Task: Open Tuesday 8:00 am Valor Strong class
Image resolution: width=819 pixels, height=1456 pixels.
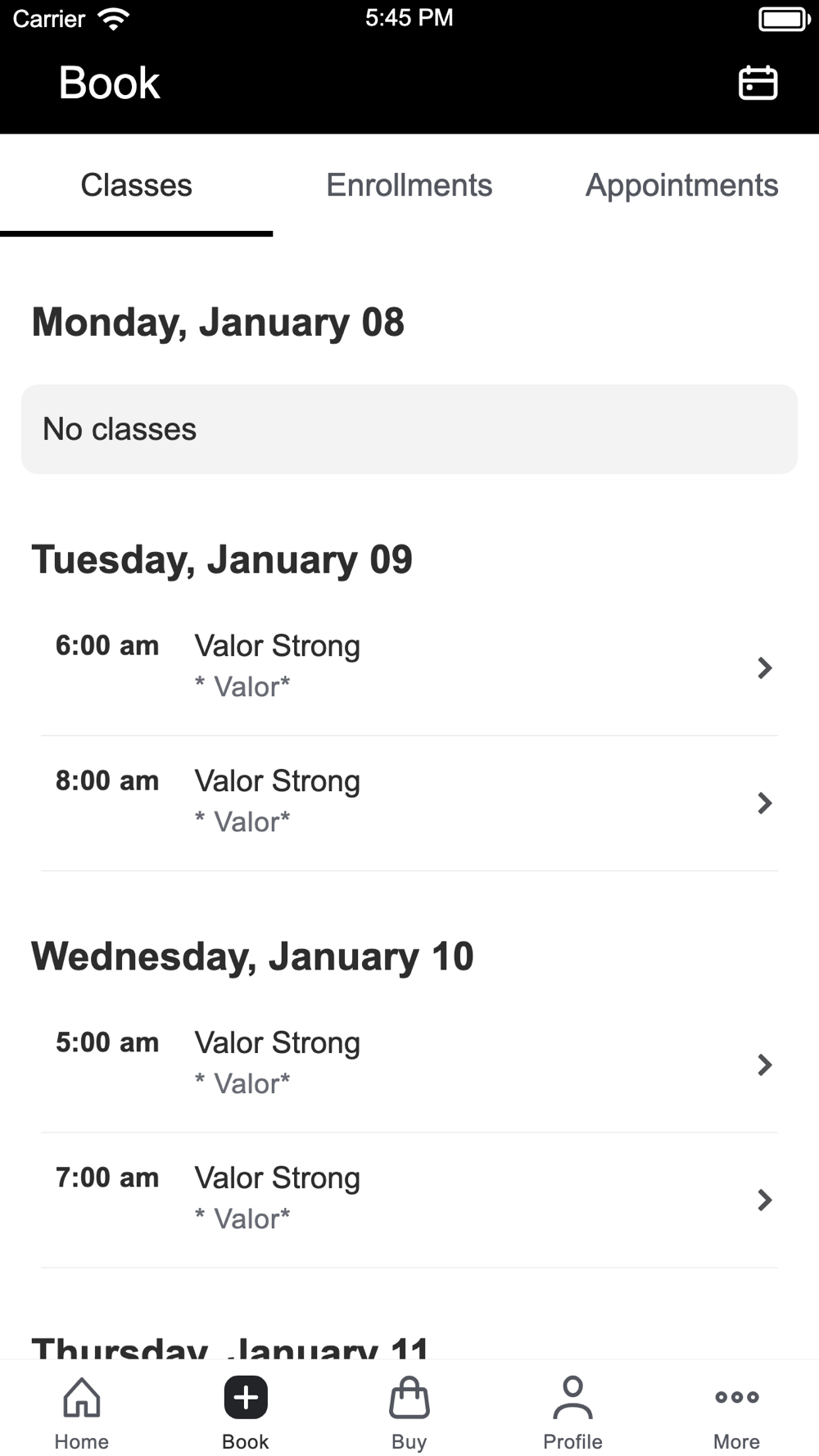Action: 409,803
